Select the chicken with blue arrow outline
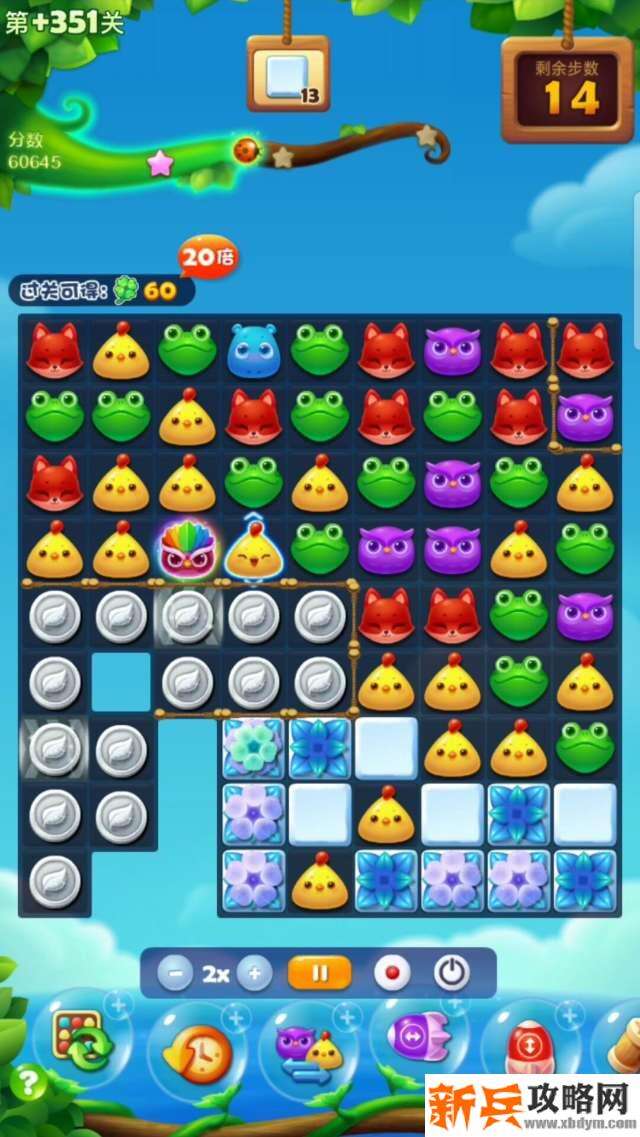The image size is (640, 1137). tap(253, 551)
